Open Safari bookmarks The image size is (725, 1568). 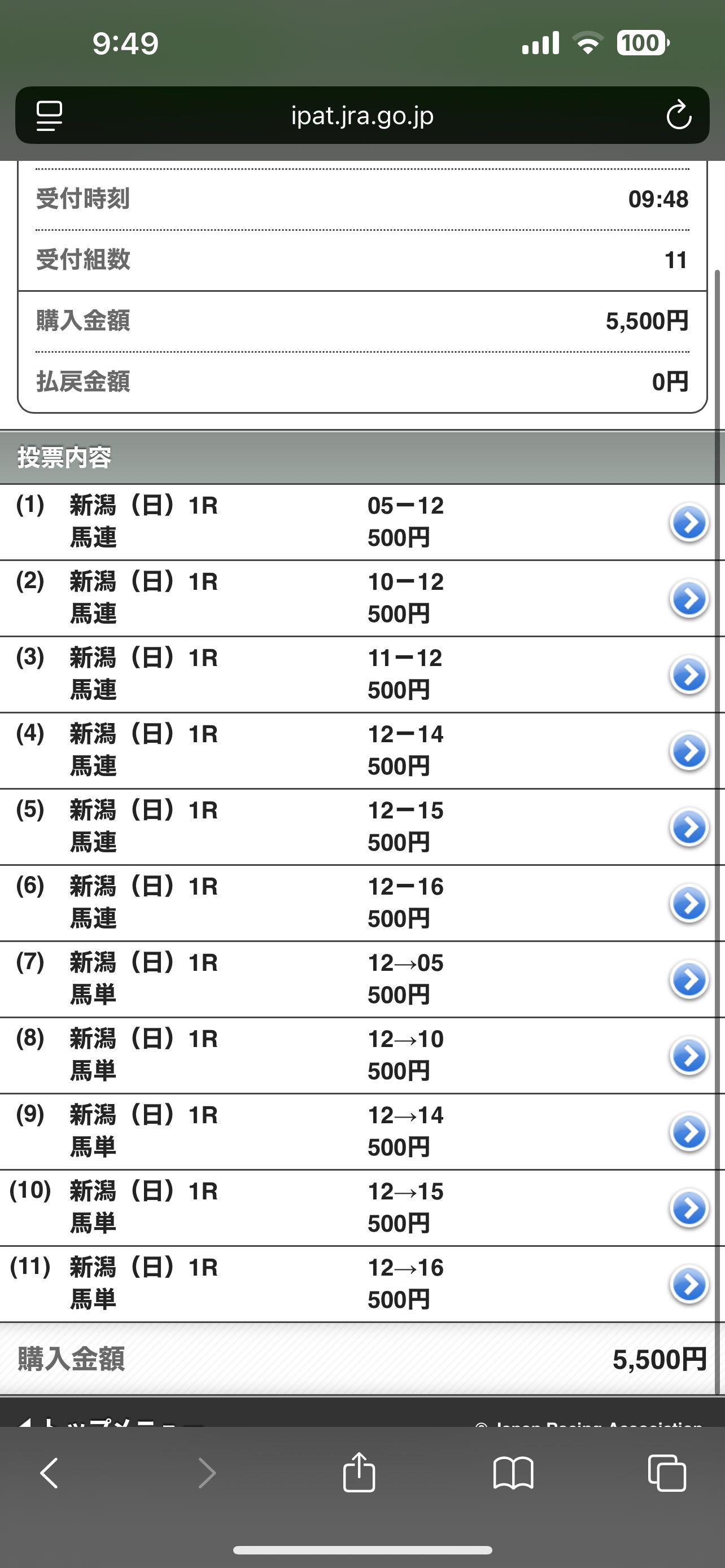(513, 1473)
